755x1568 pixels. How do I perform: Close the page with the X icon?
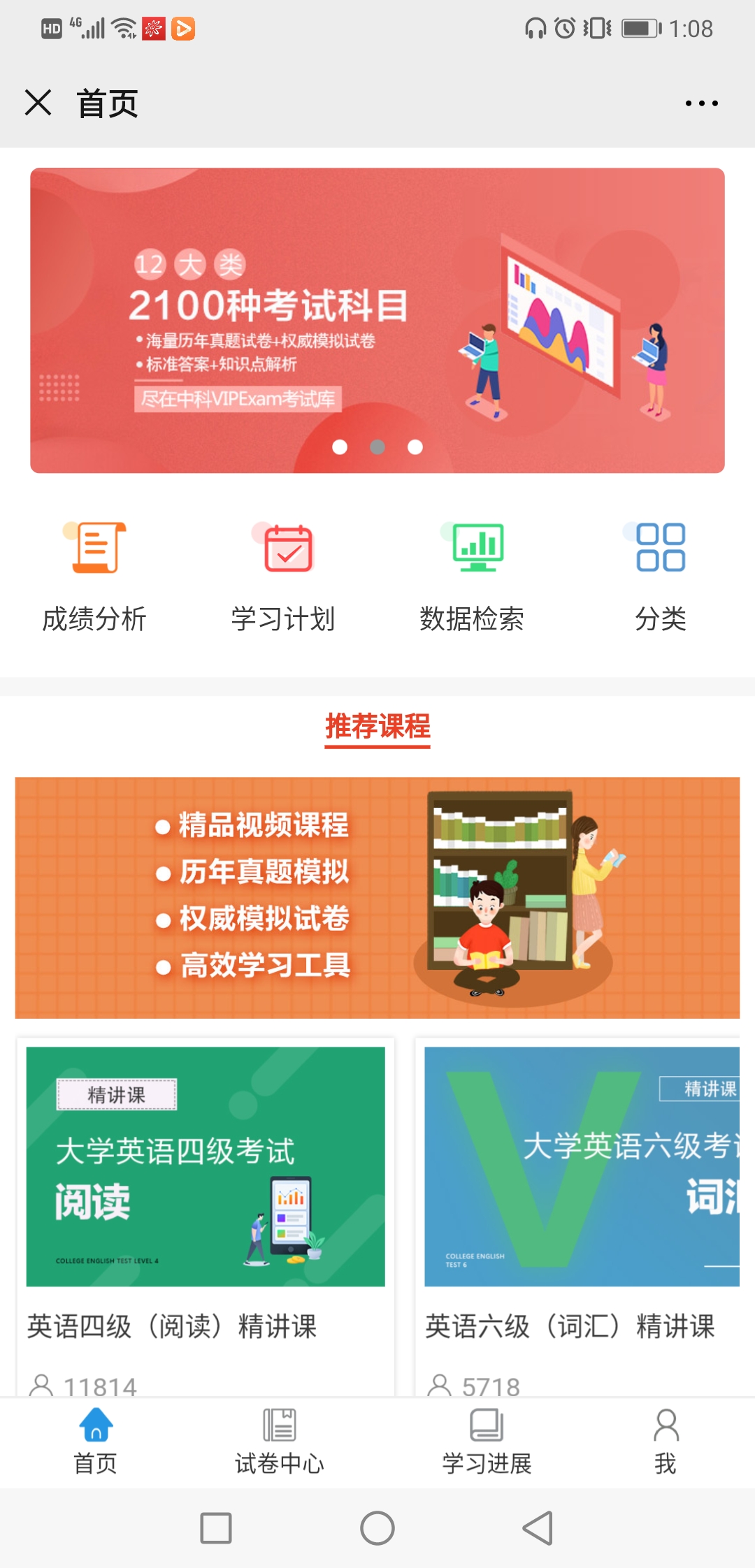(38, 103)
